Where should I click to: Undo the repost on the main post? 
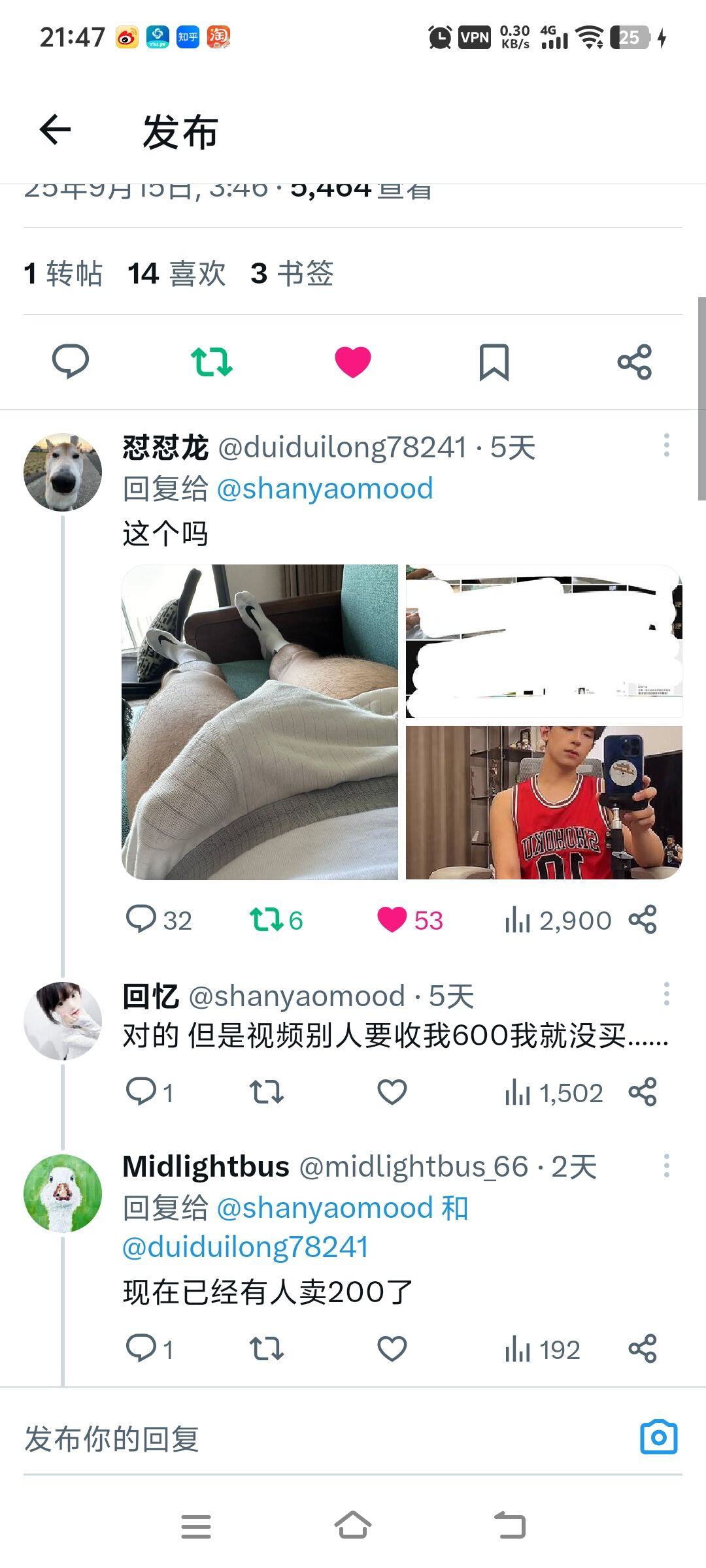point(211,361)
